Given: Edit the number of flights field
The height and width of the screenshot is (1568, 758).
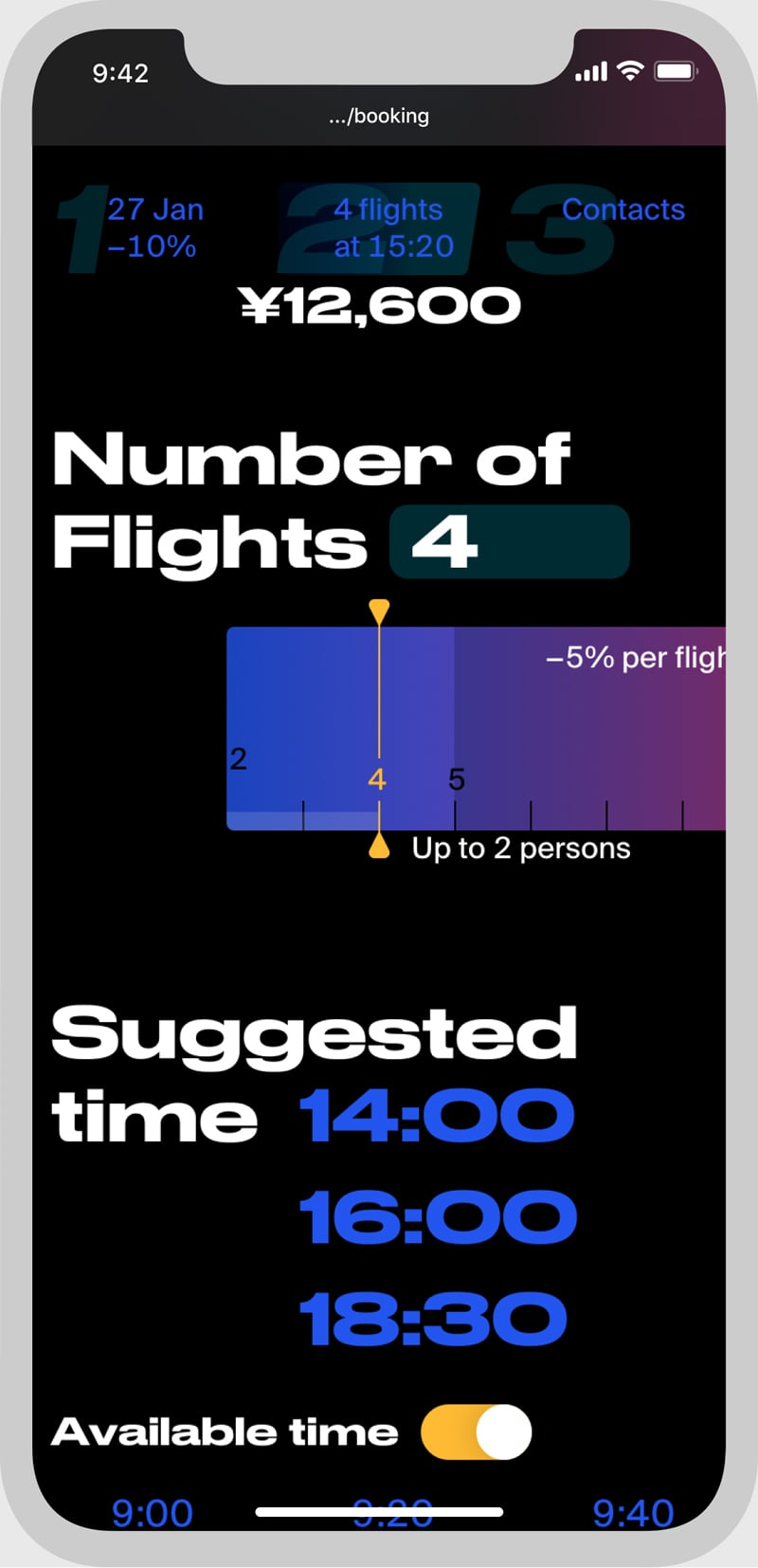Looking at the screenshot, I should point(510,542).
